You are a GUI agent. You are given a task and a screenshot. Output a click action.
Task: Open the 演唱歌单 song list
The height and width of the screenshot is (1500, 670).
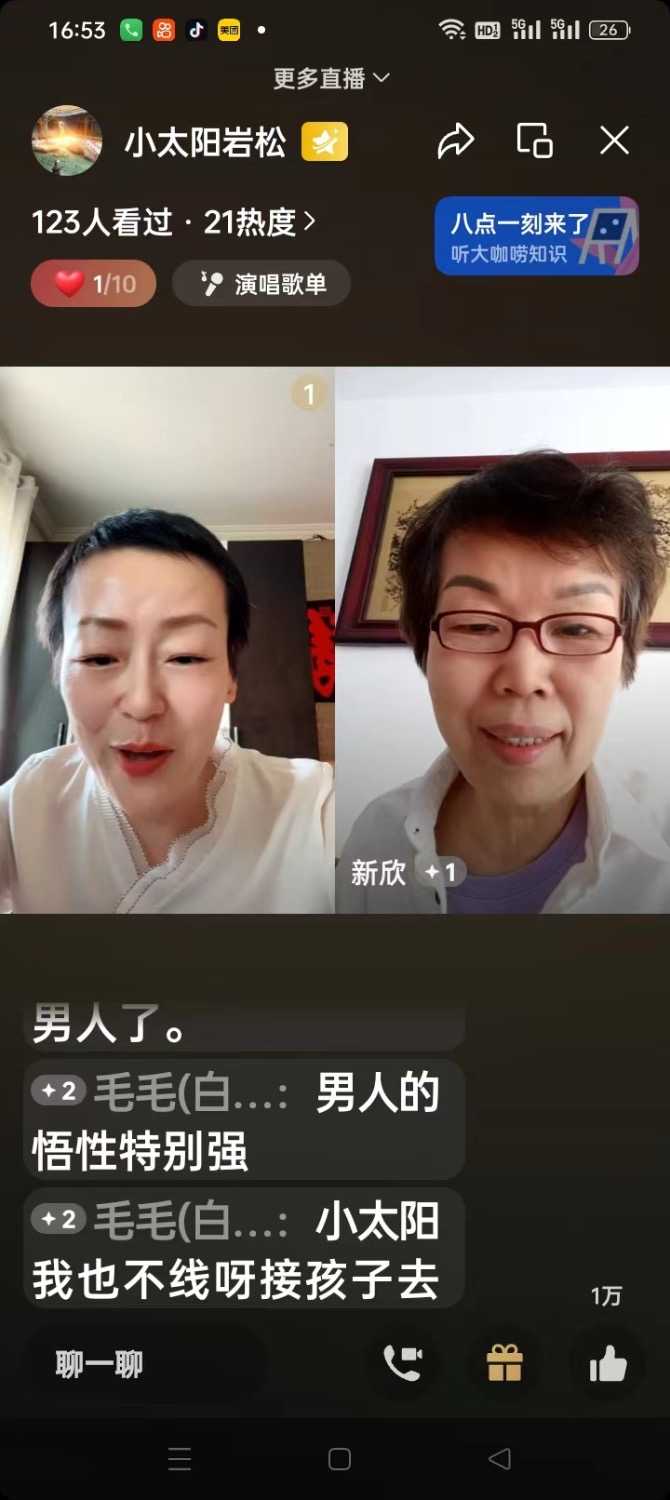pos(262,284)
